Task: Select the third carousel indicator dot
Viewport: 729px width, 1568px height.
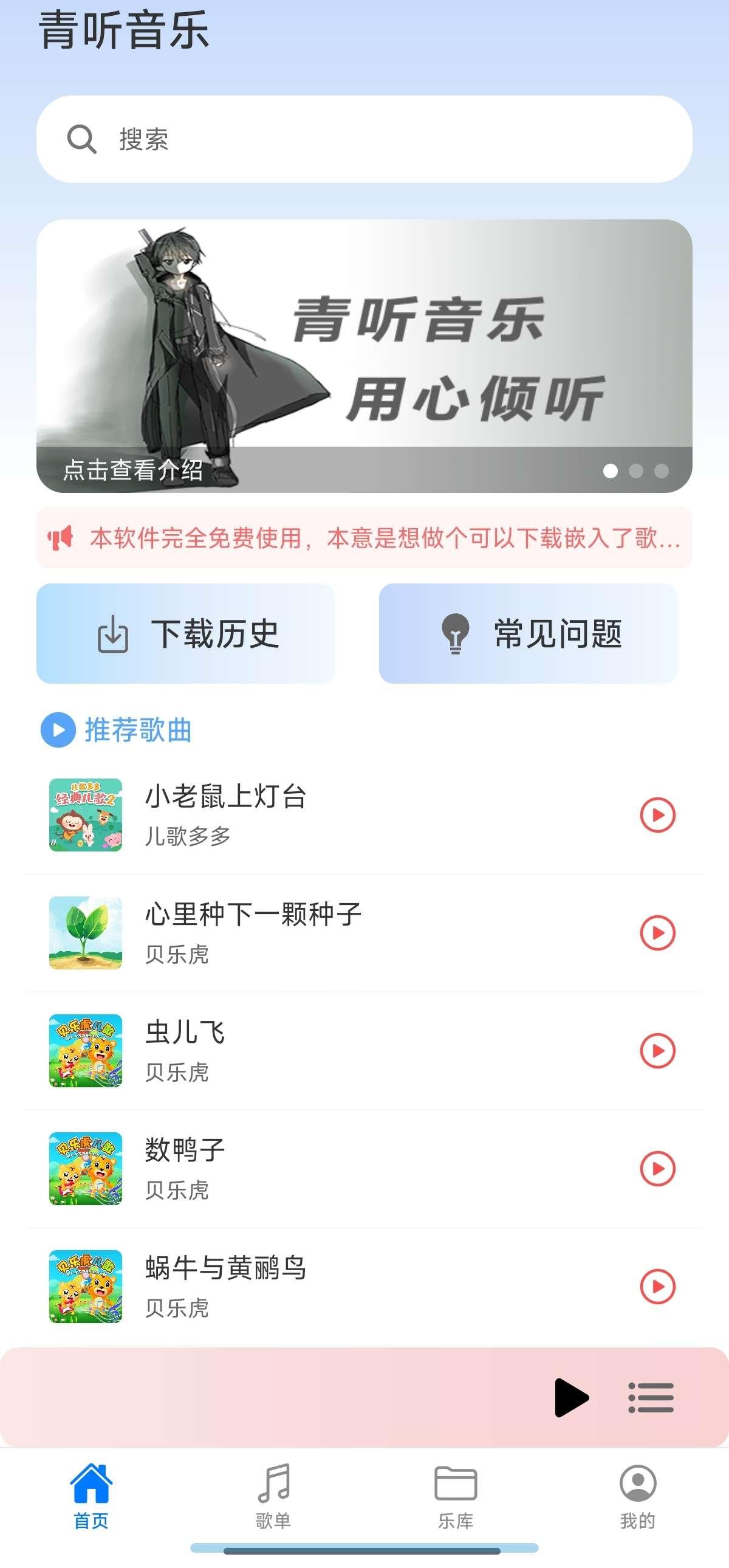Action: coord(661,470)
